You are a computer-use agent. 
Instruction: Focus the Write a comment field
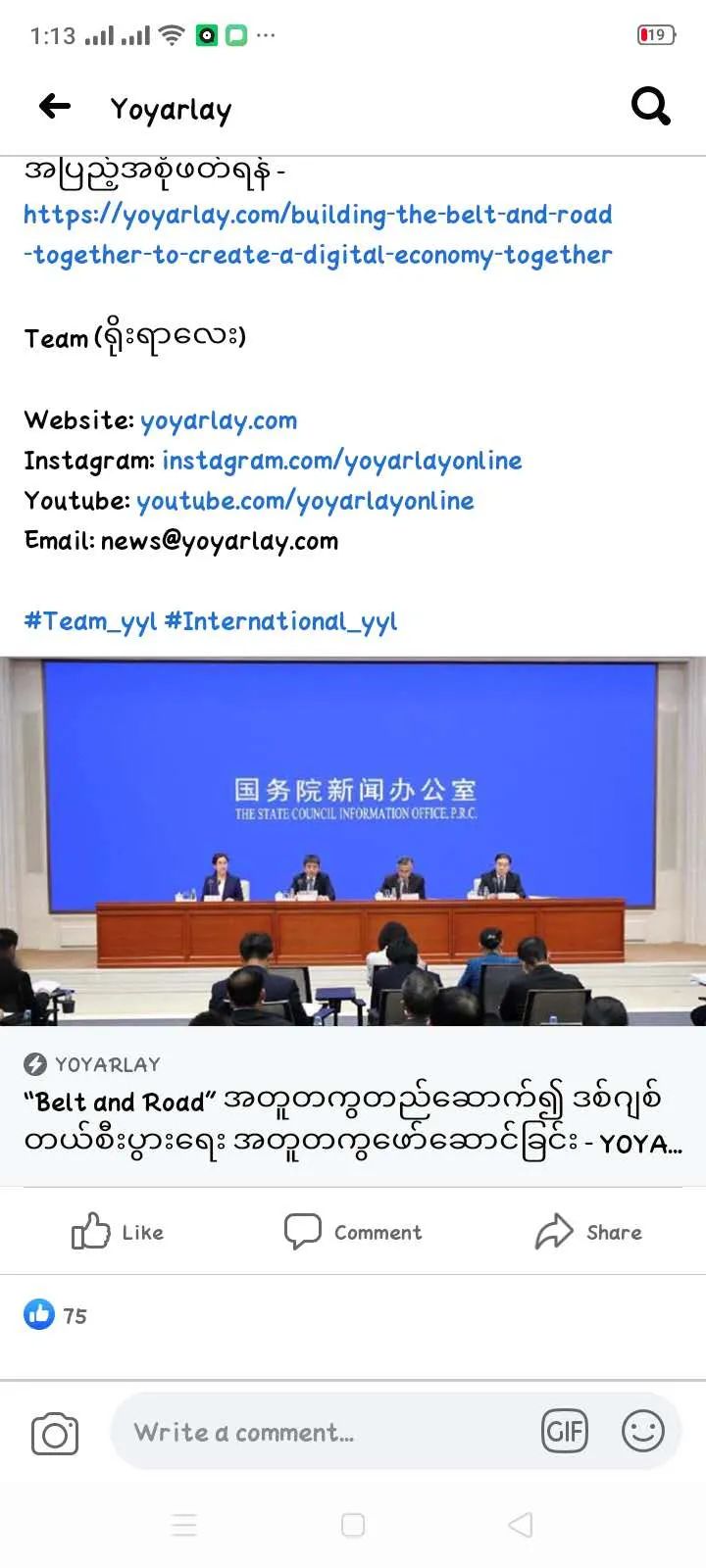point(324,1433)
